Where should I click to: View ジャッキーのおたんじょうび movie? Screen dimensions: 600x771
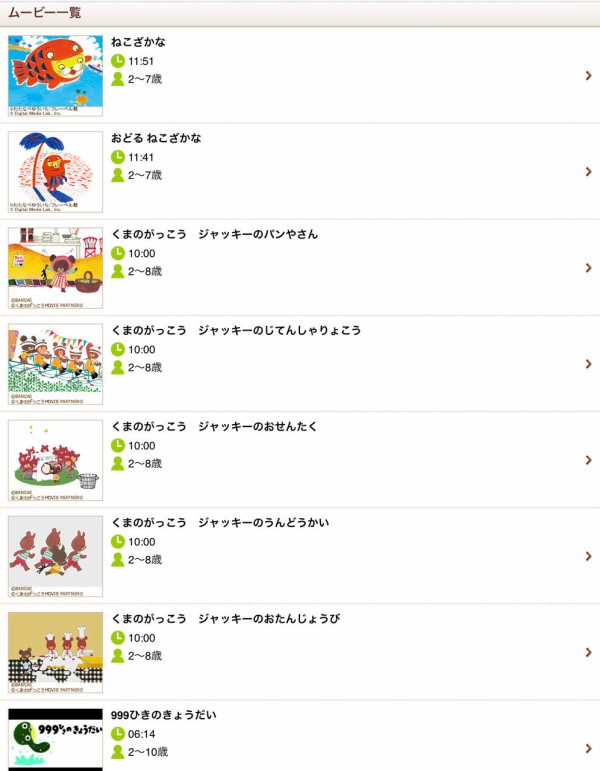tap(300, 651)
